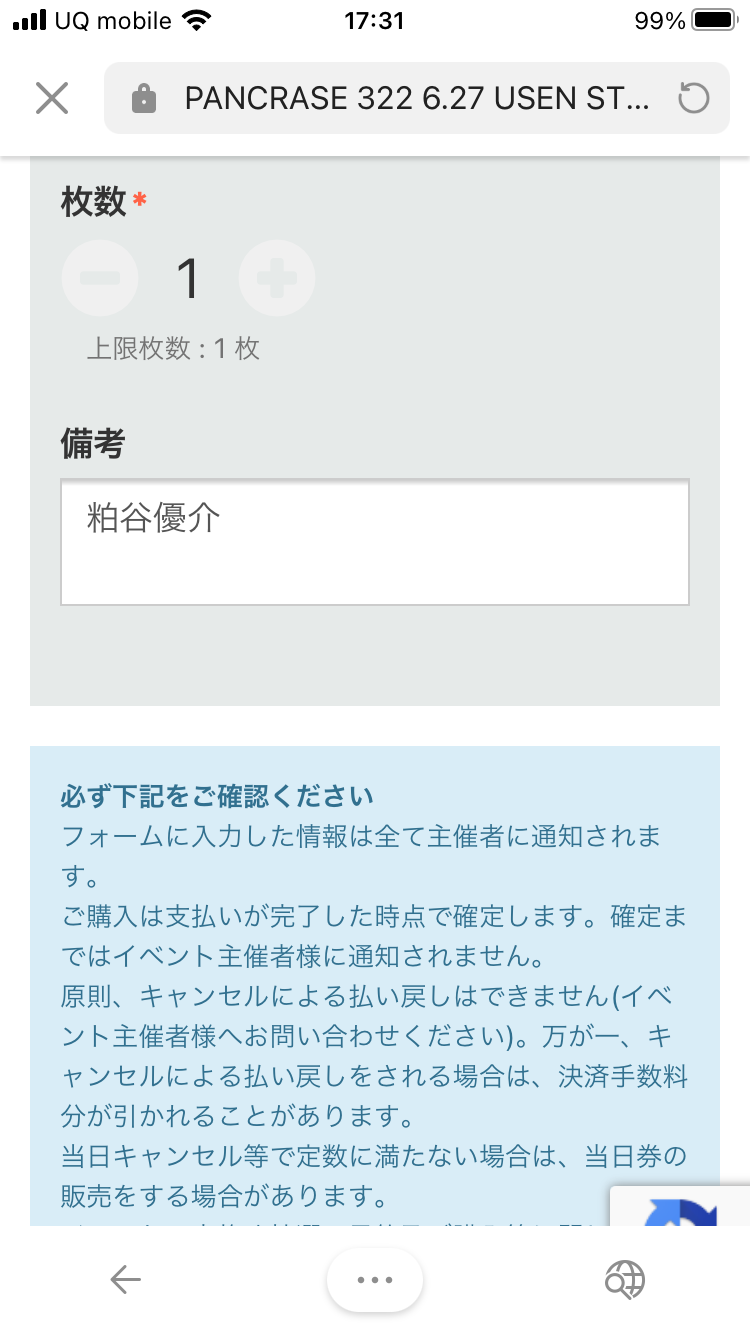Close the in-app browser
This screenshot has width=750, height=1334.
[x=52, y=98]
